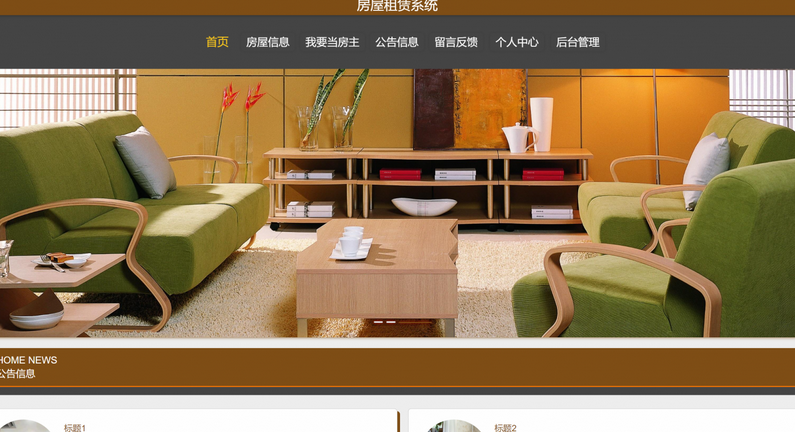This screenshot has width=795, height=432.
Task: Open the announcement card 标题2
Action: (505, 427)
